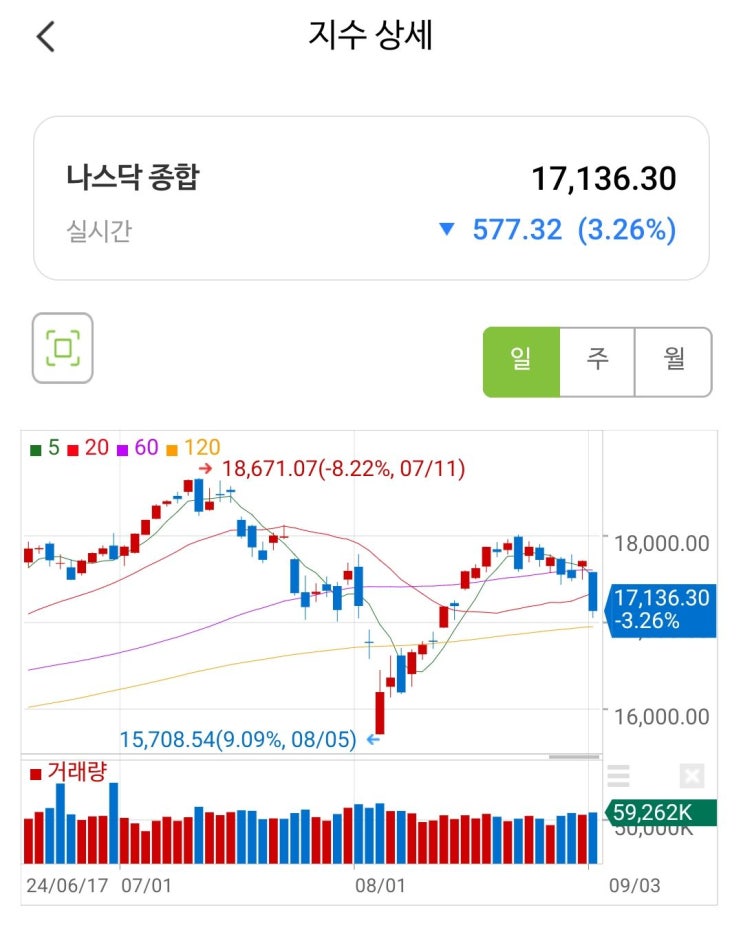Go back from the index detail screen
Screen dimensions: 743x930
click(46, 37)
